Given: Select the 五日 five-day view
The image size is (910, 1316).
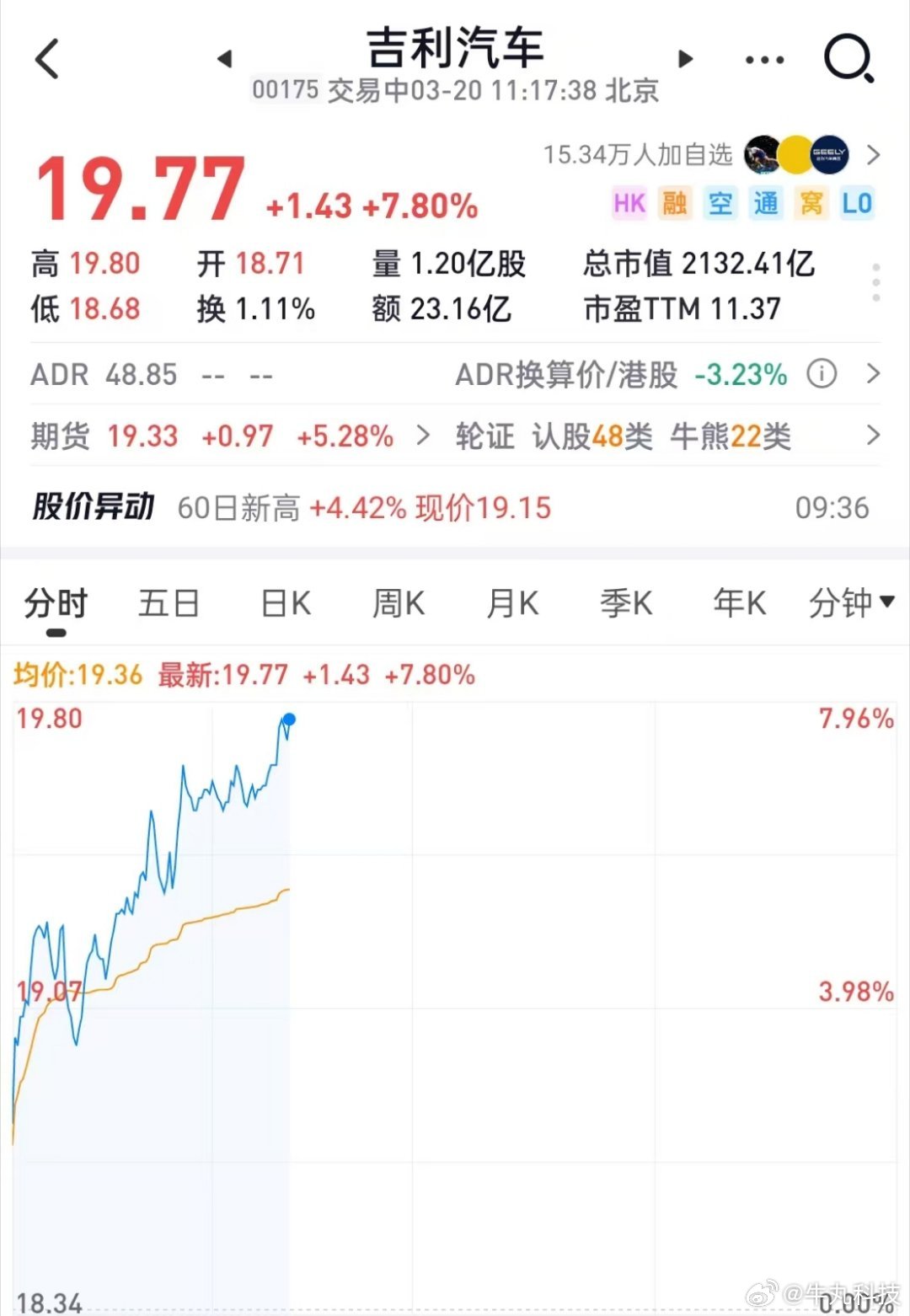Looking at the screenshot, I should [x=169, y=602].
